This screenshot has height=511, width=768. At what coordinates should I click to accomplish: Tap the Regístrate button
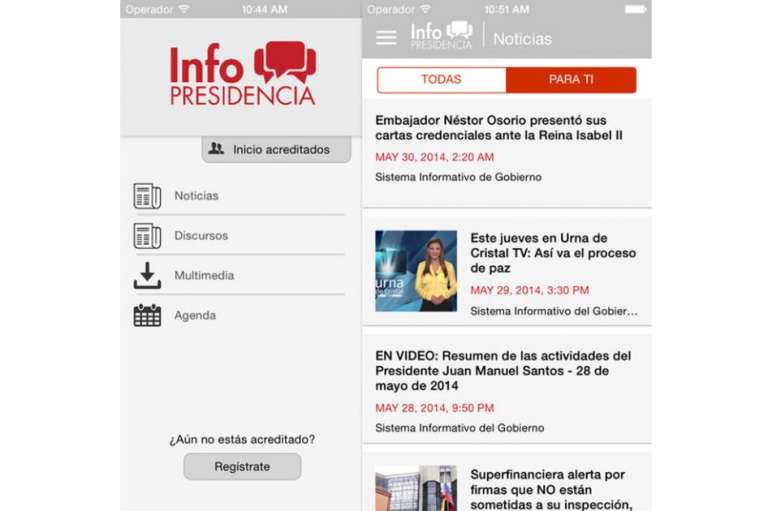click(242, 466)
